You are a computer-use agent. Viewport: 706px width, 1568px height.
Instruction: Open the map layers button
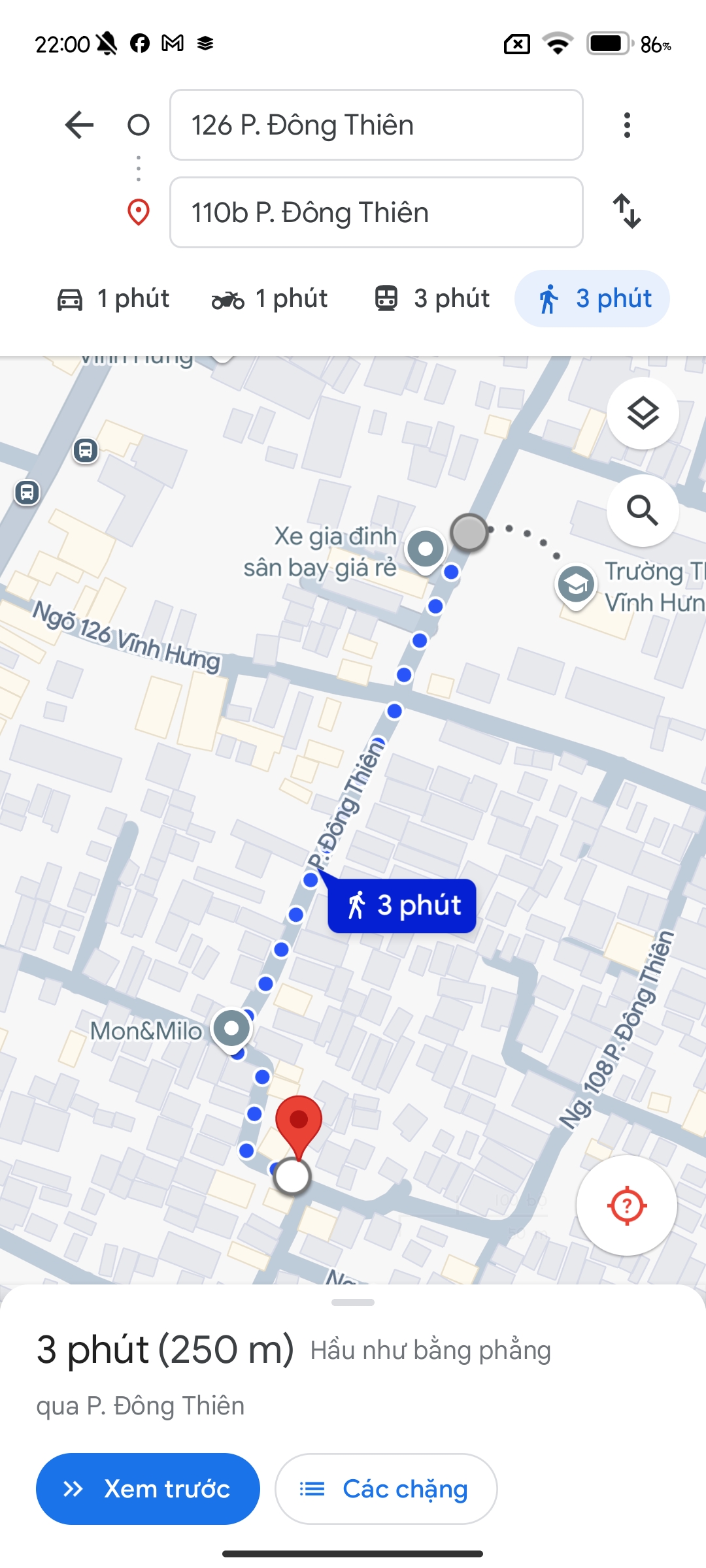pos(643,413)
